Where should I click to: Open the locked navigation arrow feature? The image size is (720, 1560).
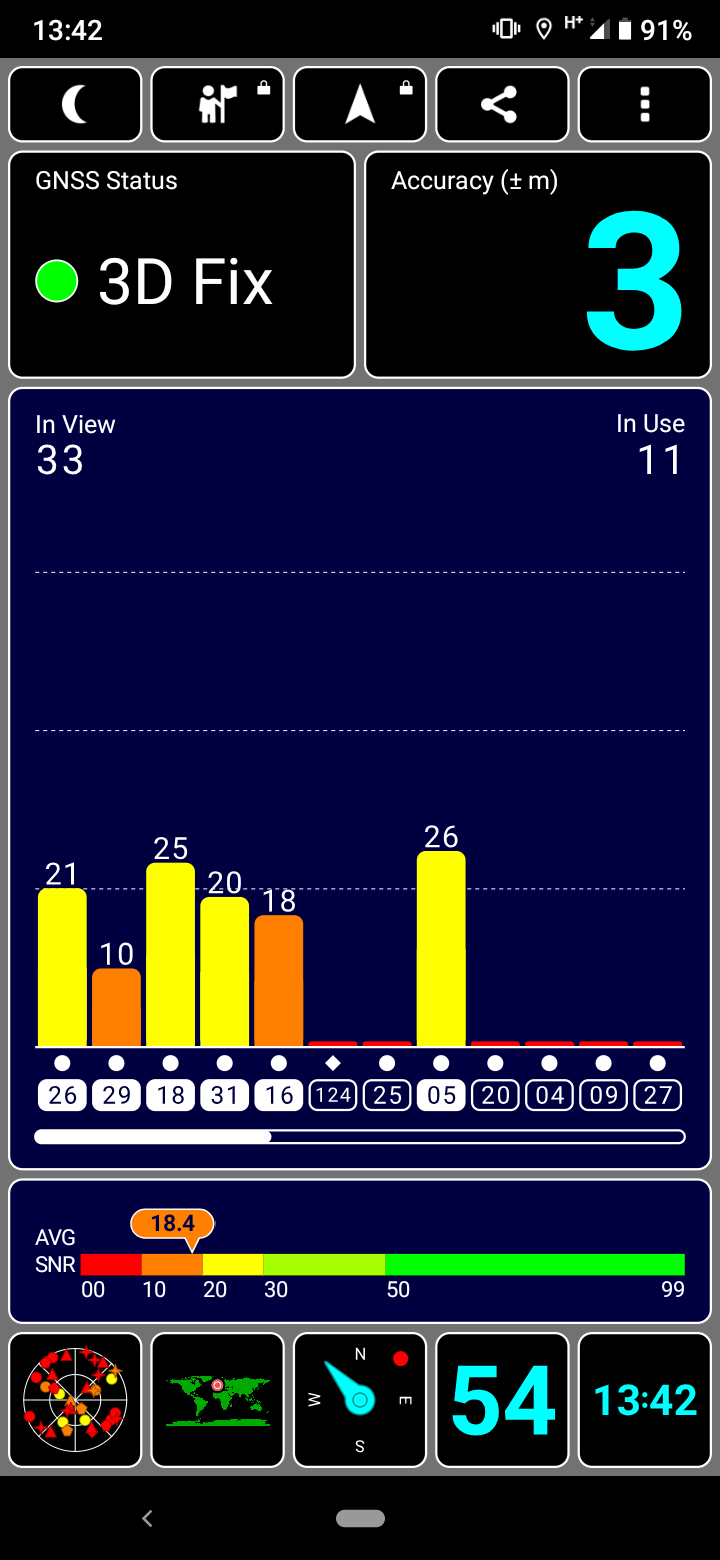pos(360,104)
